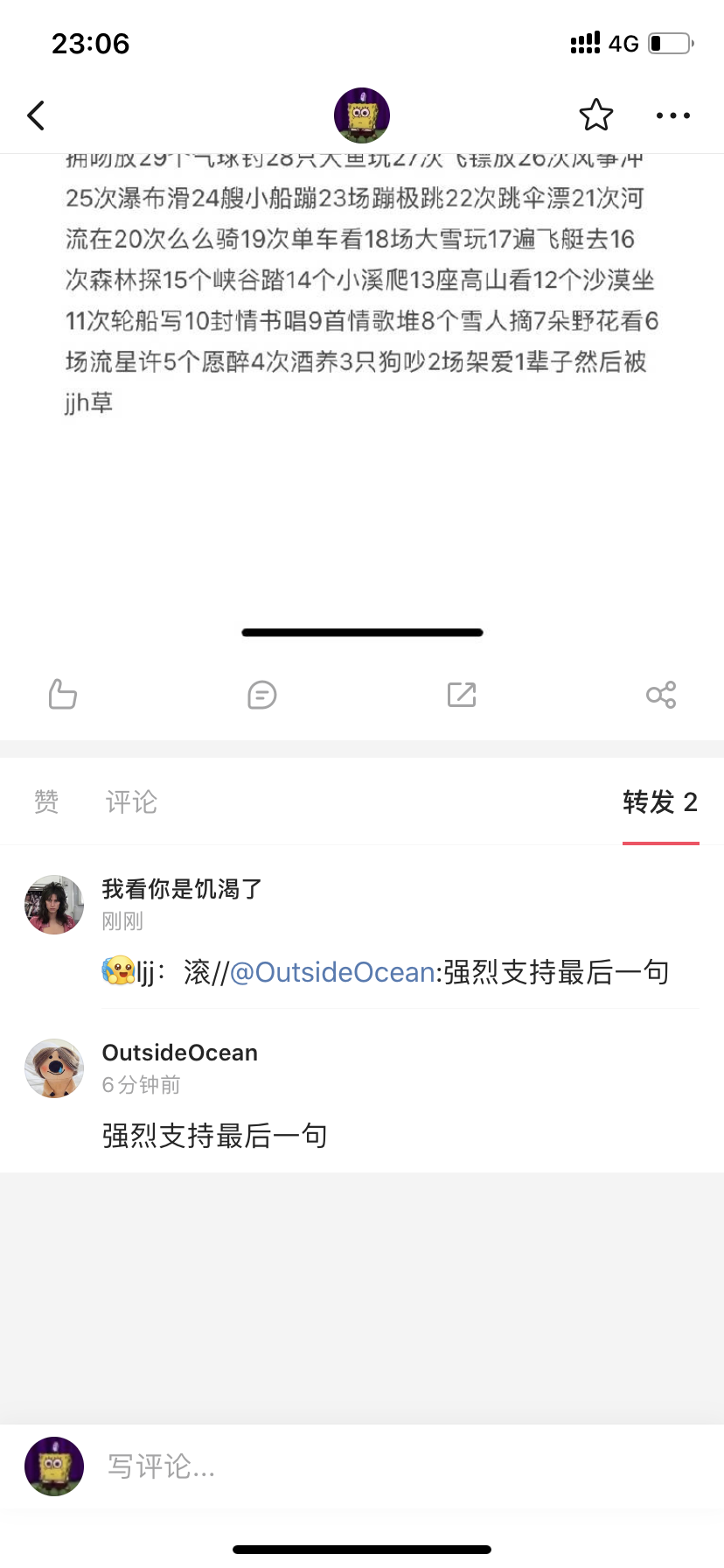Repost using the square arrow icon
The width and height of the screenshot is (724, 1568).
tap(462, 695)
